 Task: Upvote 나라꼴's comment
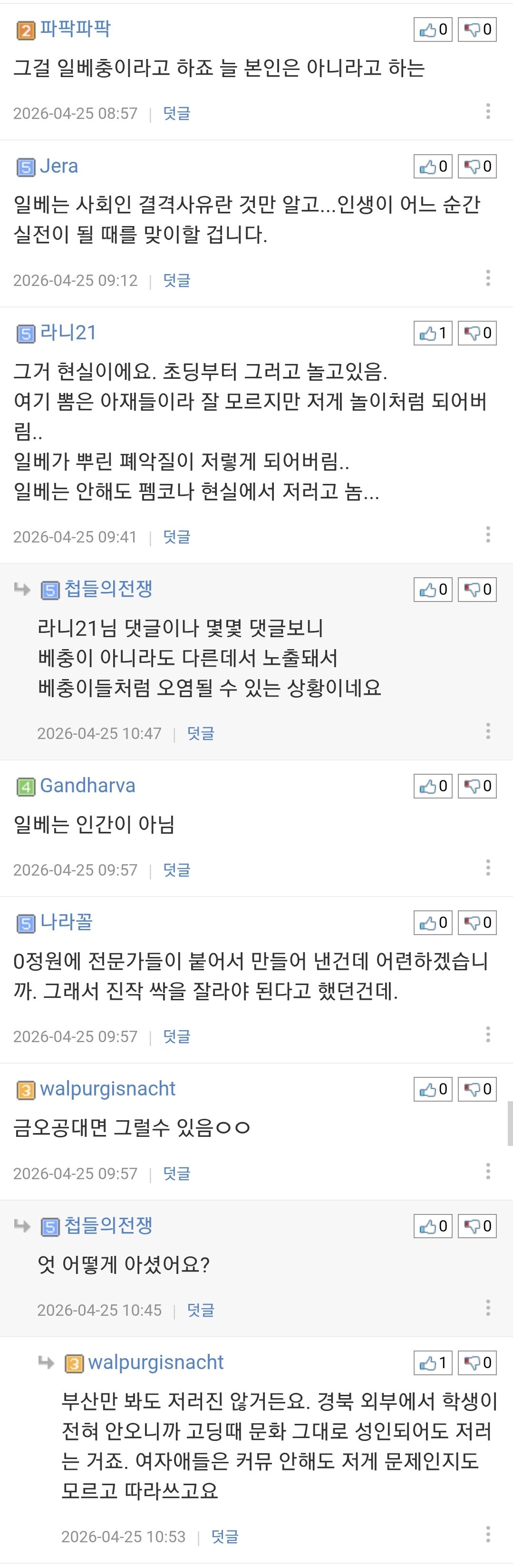(433, 922)
